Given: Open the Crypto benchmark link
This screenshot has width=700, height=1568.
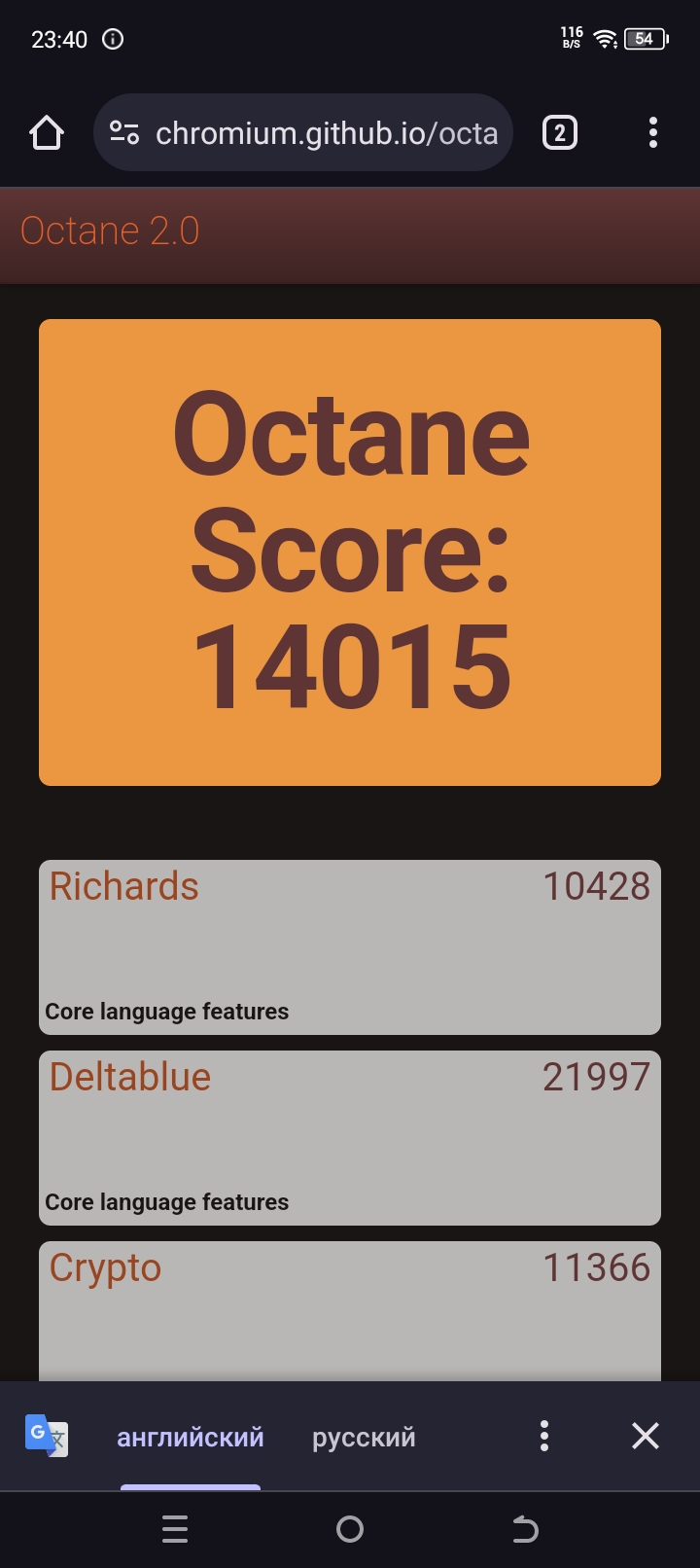Looking at the screenshot, I should 105,1268.
